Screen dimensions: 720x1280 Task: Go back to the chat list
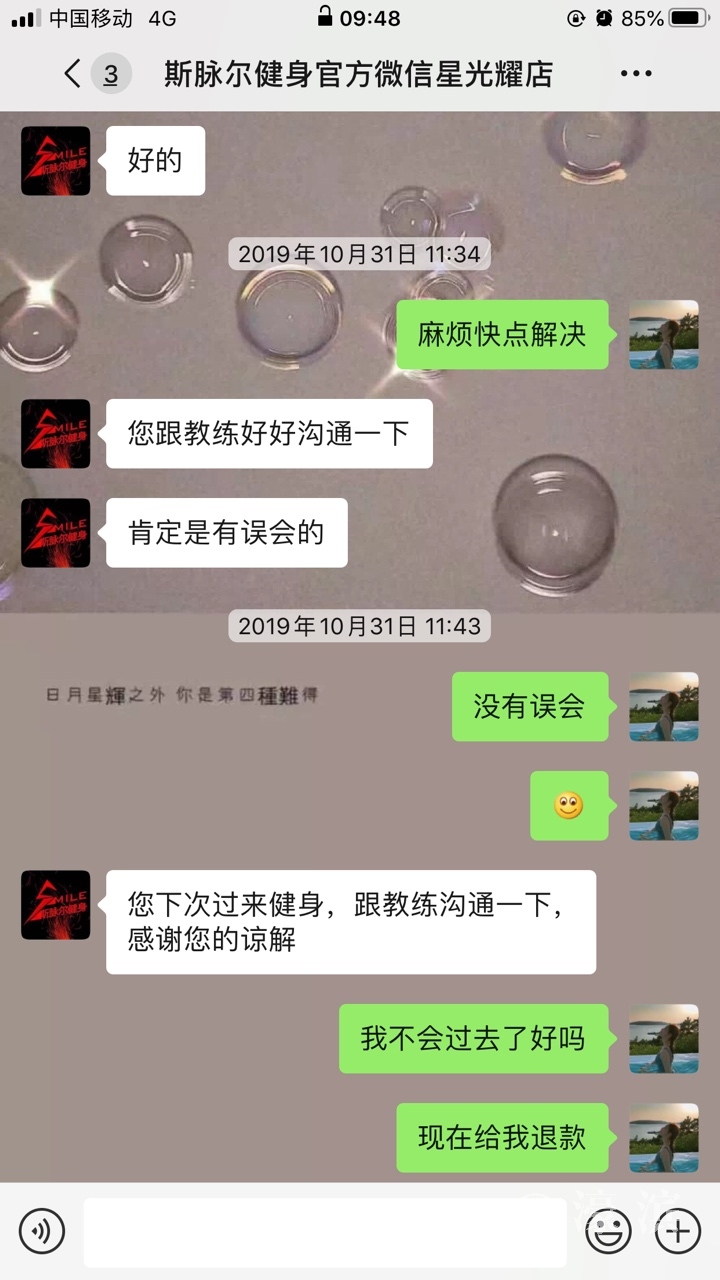[73, 74]
